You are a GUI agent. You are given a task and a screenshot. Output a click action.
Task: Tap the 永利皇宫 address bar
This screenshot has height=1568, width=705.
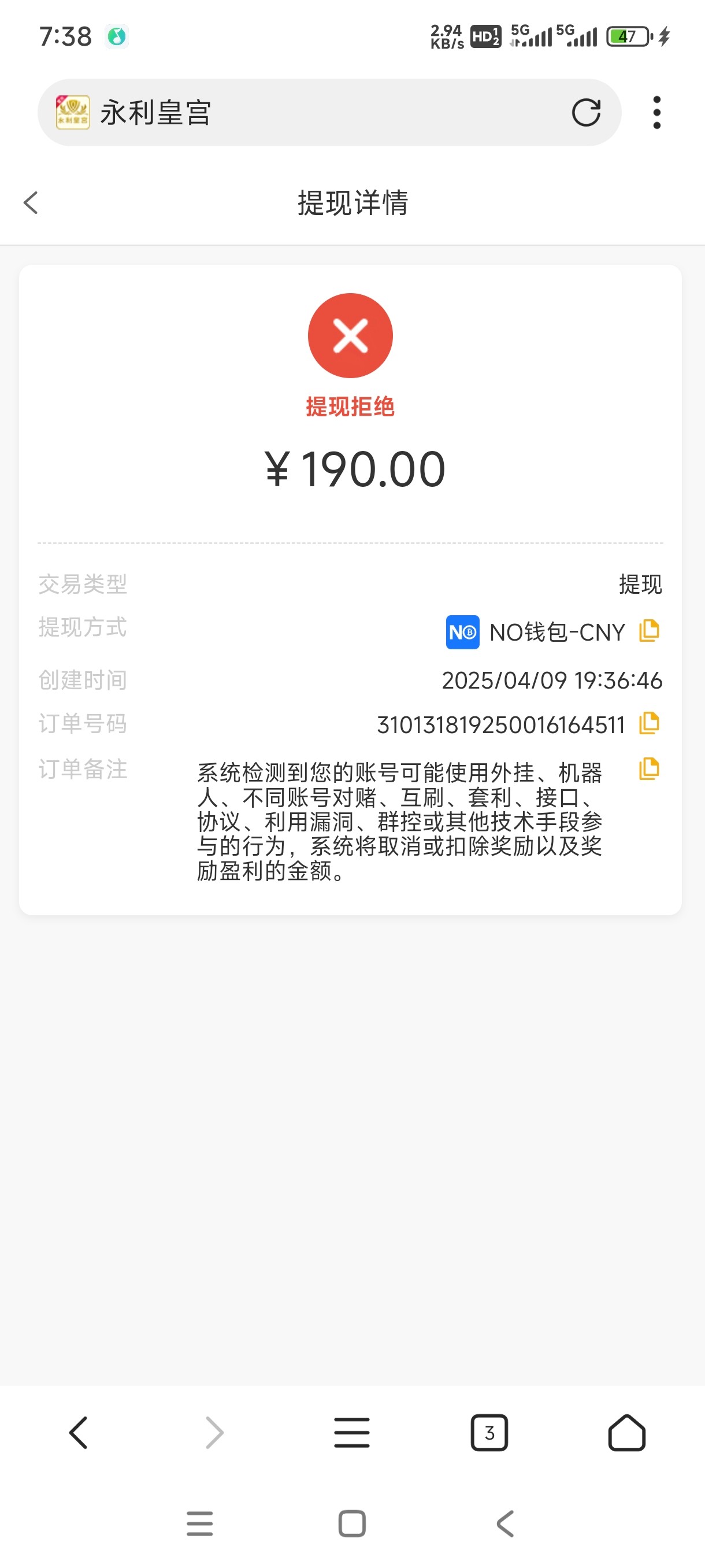click(304, 113)
